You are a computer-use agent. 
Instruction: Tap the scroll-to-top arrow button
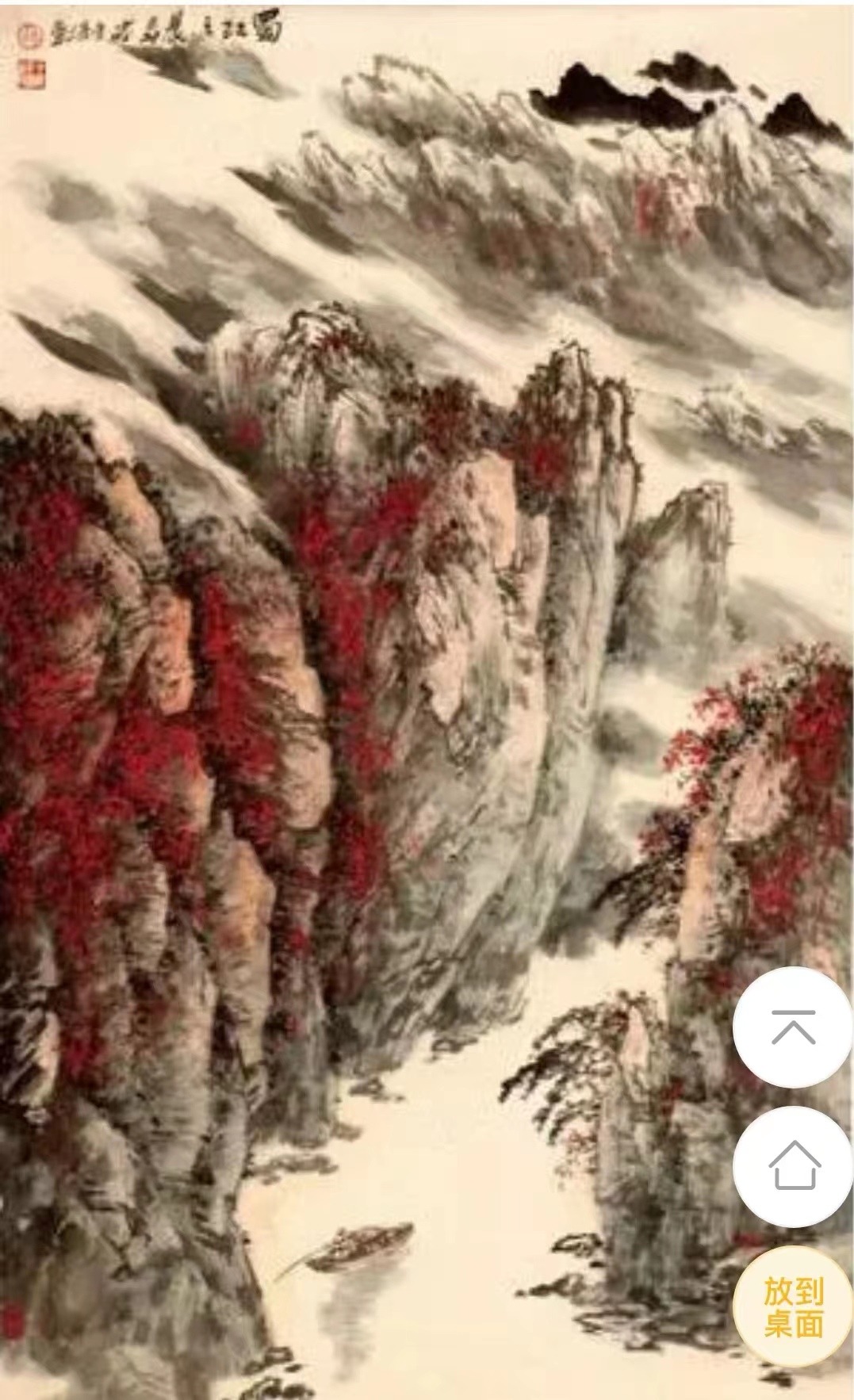click(x=793, y=1027)
